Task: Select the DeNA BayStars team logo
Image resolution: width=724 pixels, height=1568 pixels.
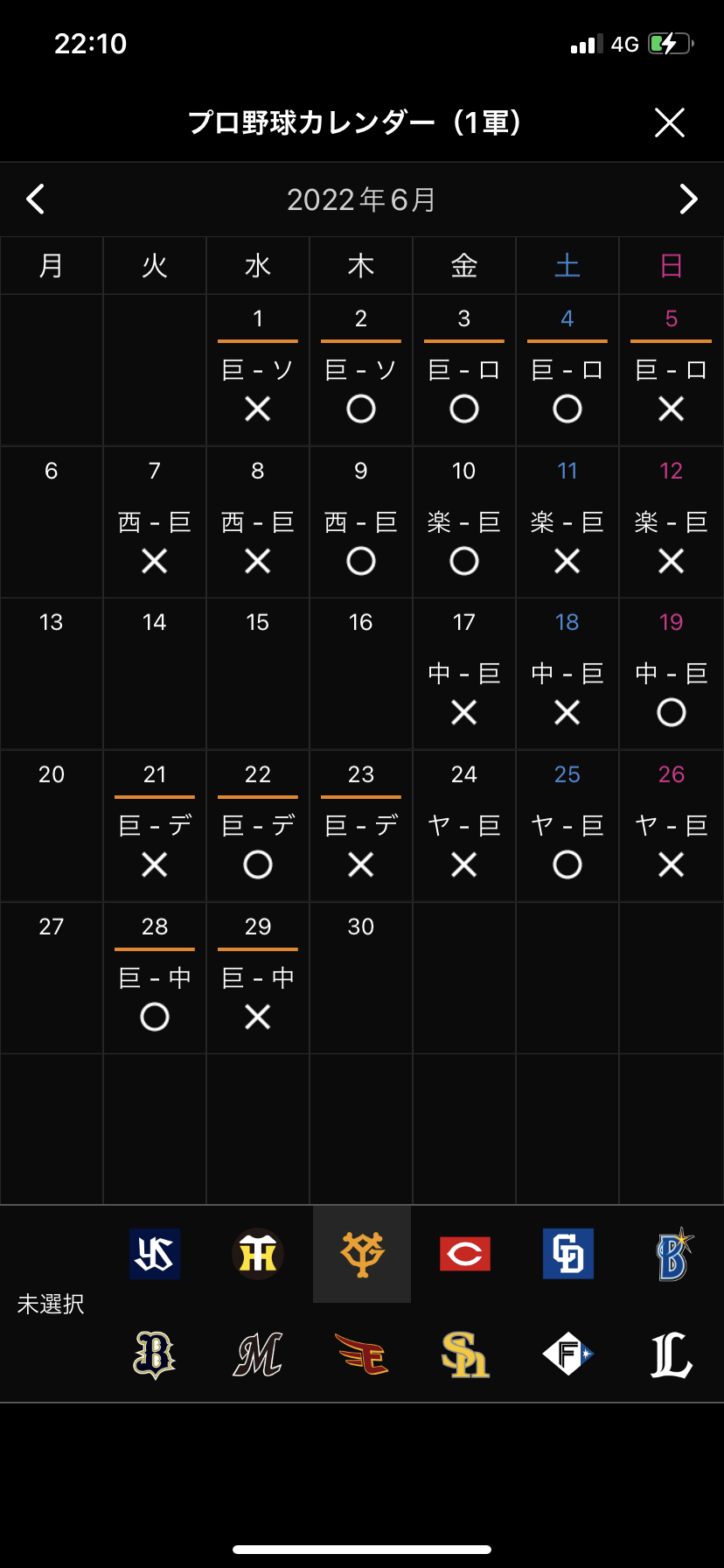Action: [x=672, y=1254]
